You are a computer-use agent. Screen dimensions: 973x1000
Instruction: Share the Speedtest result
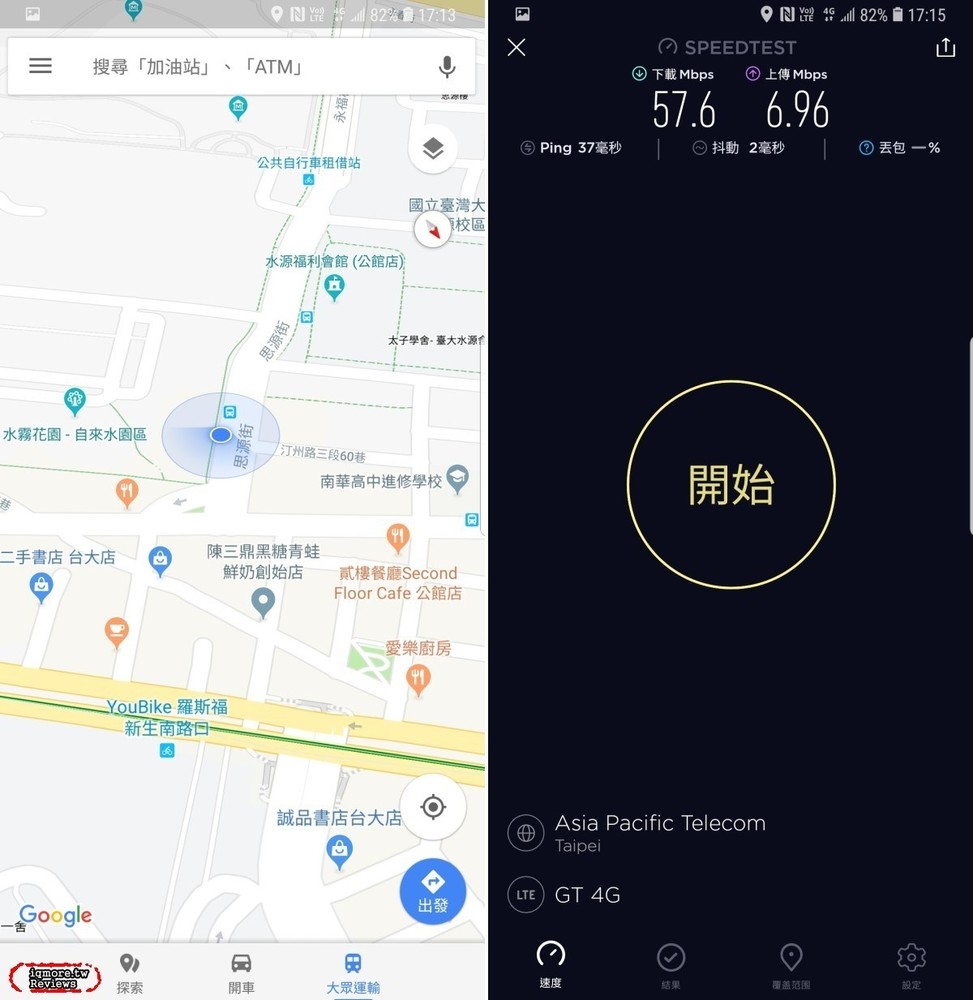click(945, 47)
